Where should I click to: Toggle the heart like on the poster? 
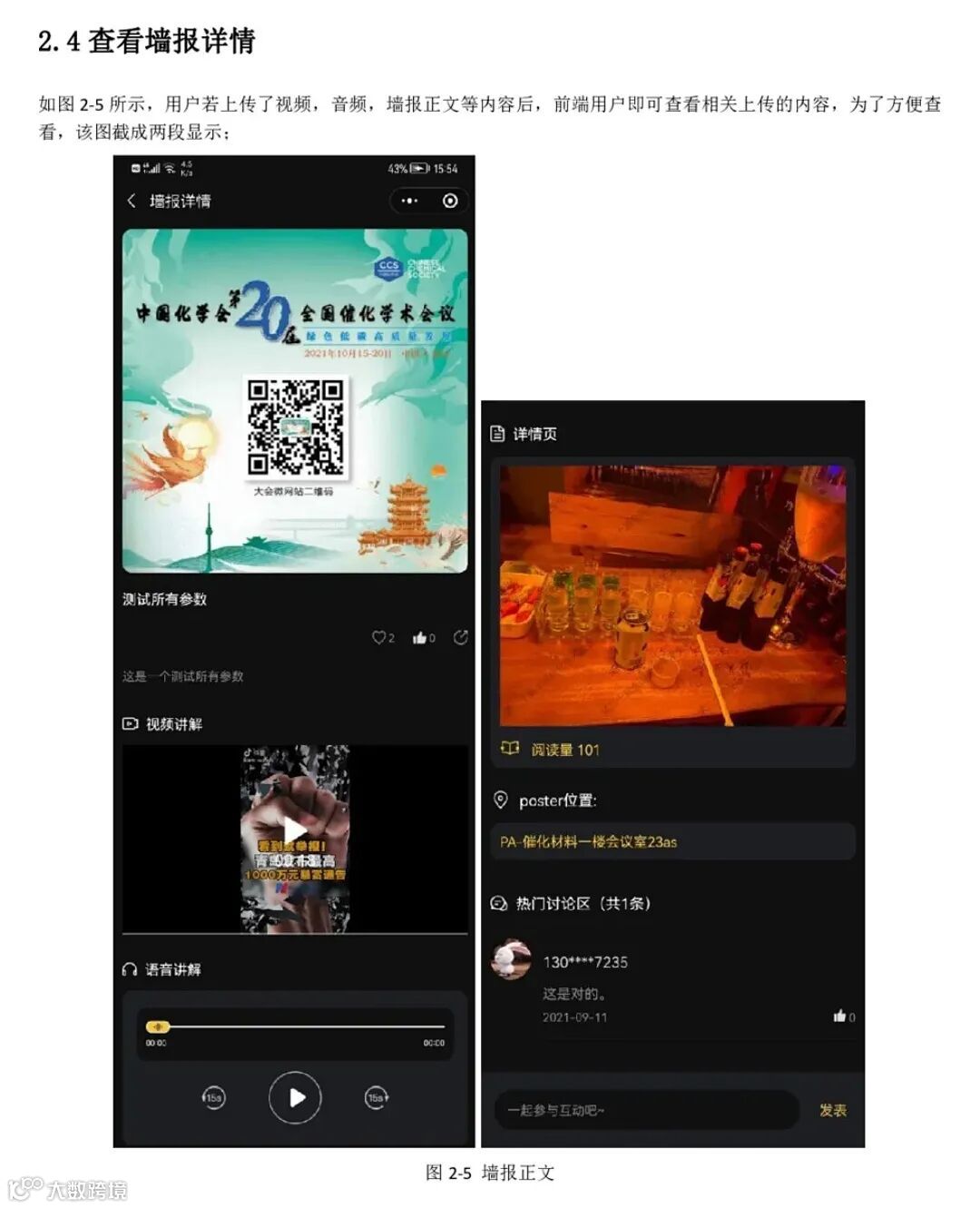[381, 638]
